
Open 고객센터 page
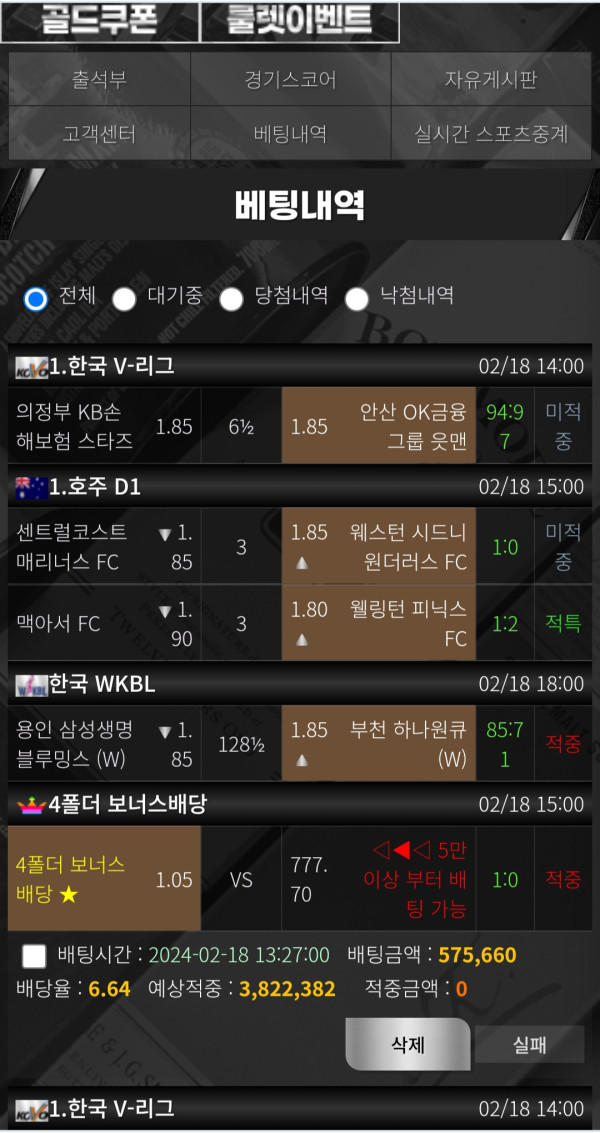click(x=99, y=133)
